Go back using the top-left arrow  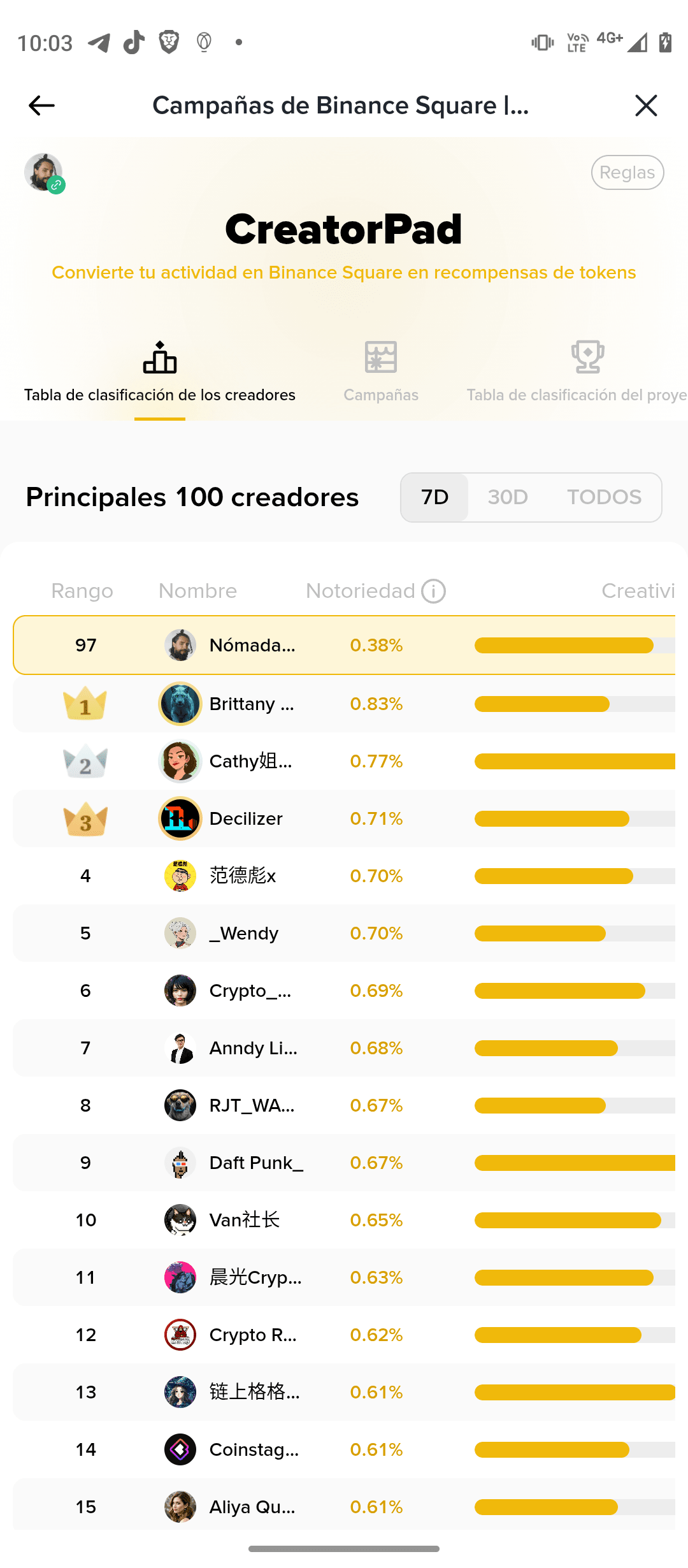point(41,105)
